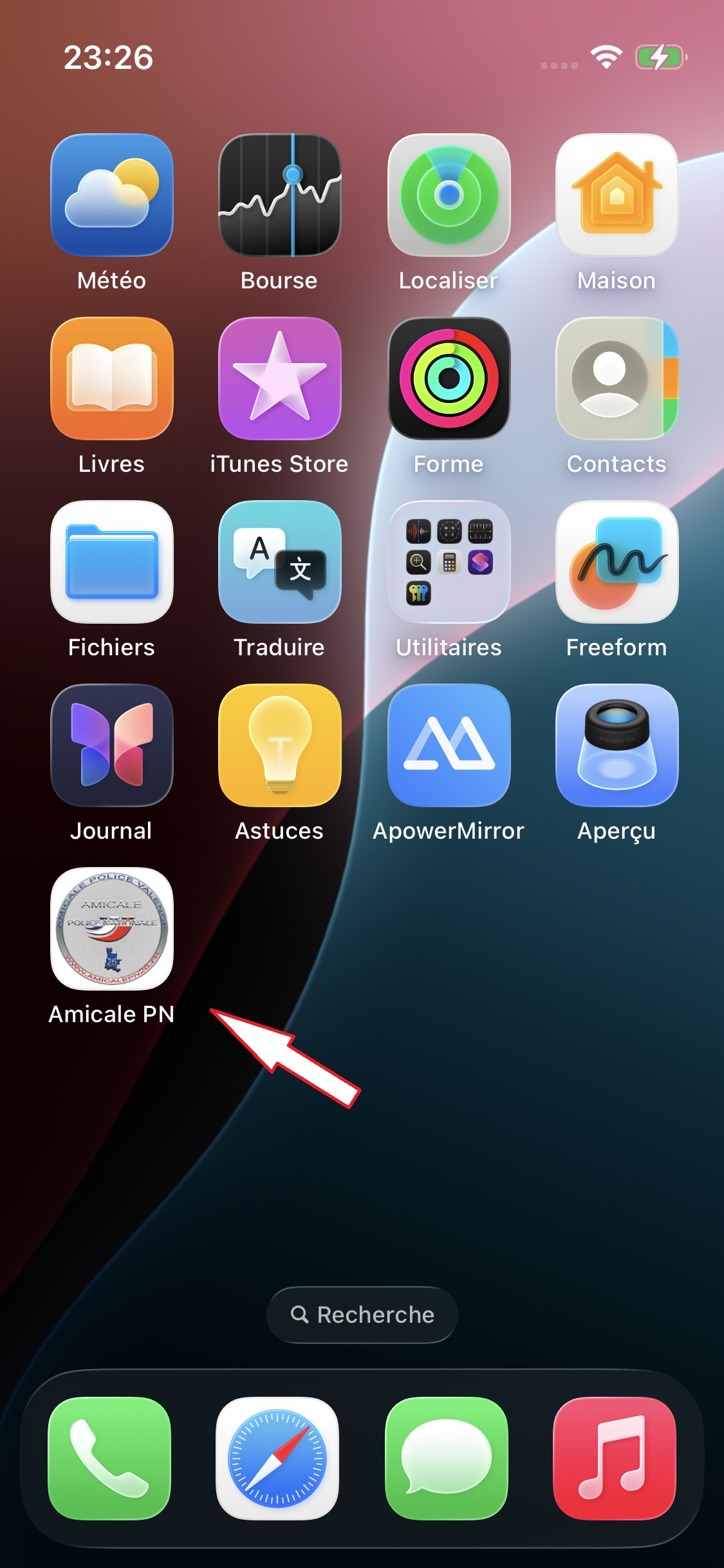
Task: Launch the Traduire translate app
Action: 279,561
